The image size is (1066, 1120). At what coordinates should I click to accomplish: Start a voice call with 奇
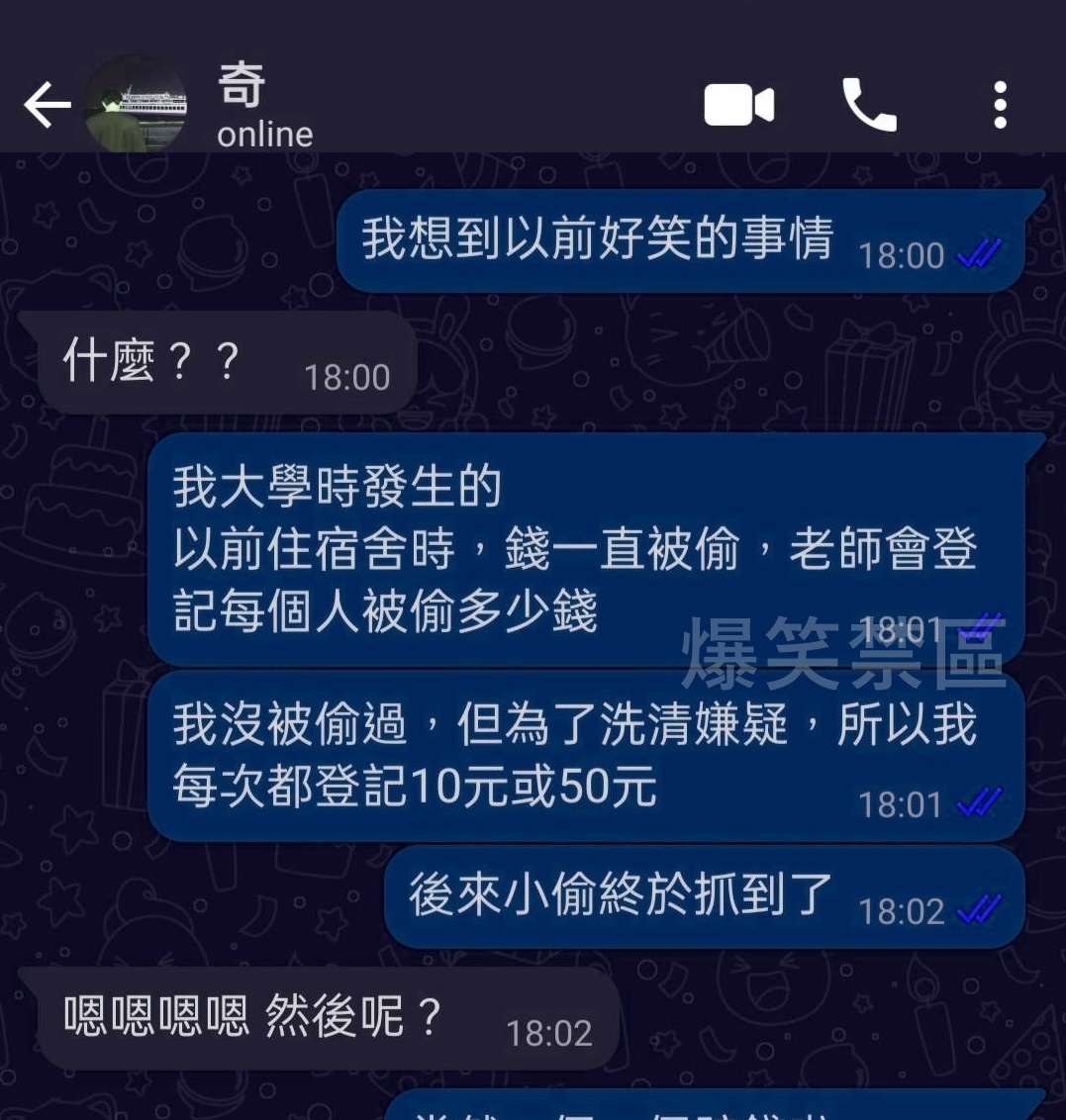[868, 106]
